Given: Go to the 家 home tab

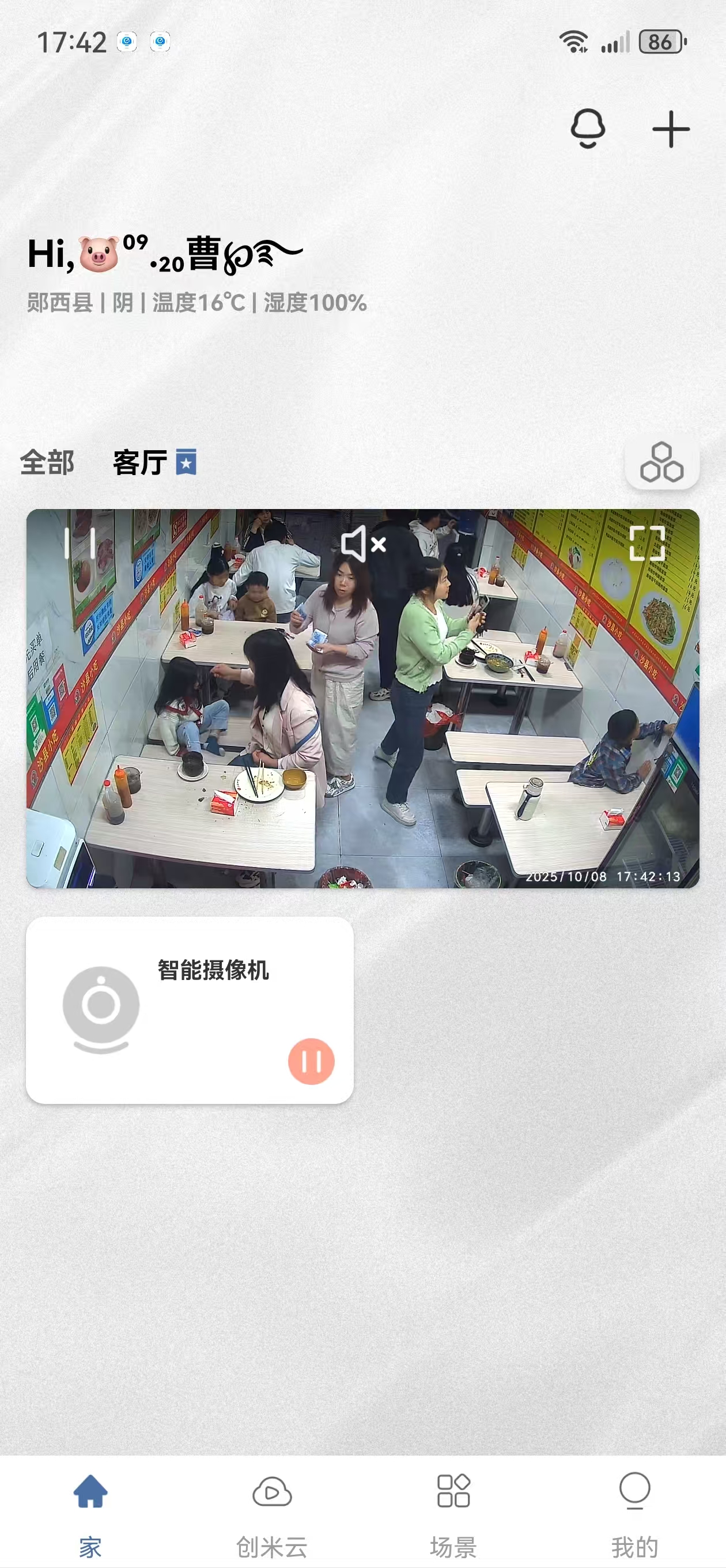Looking at the screenshot, I should point(90,1512).
